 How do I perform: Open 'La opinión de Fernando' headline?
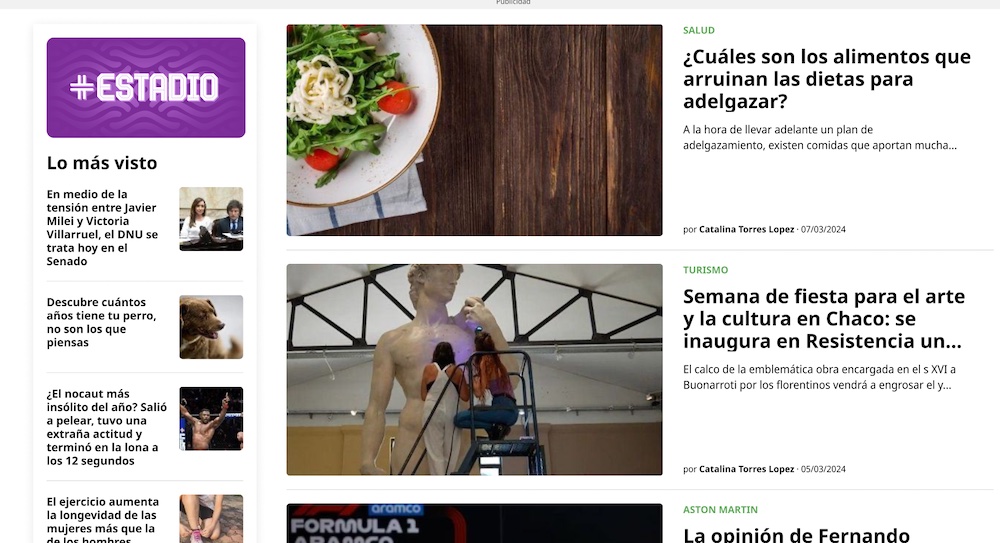795,534
